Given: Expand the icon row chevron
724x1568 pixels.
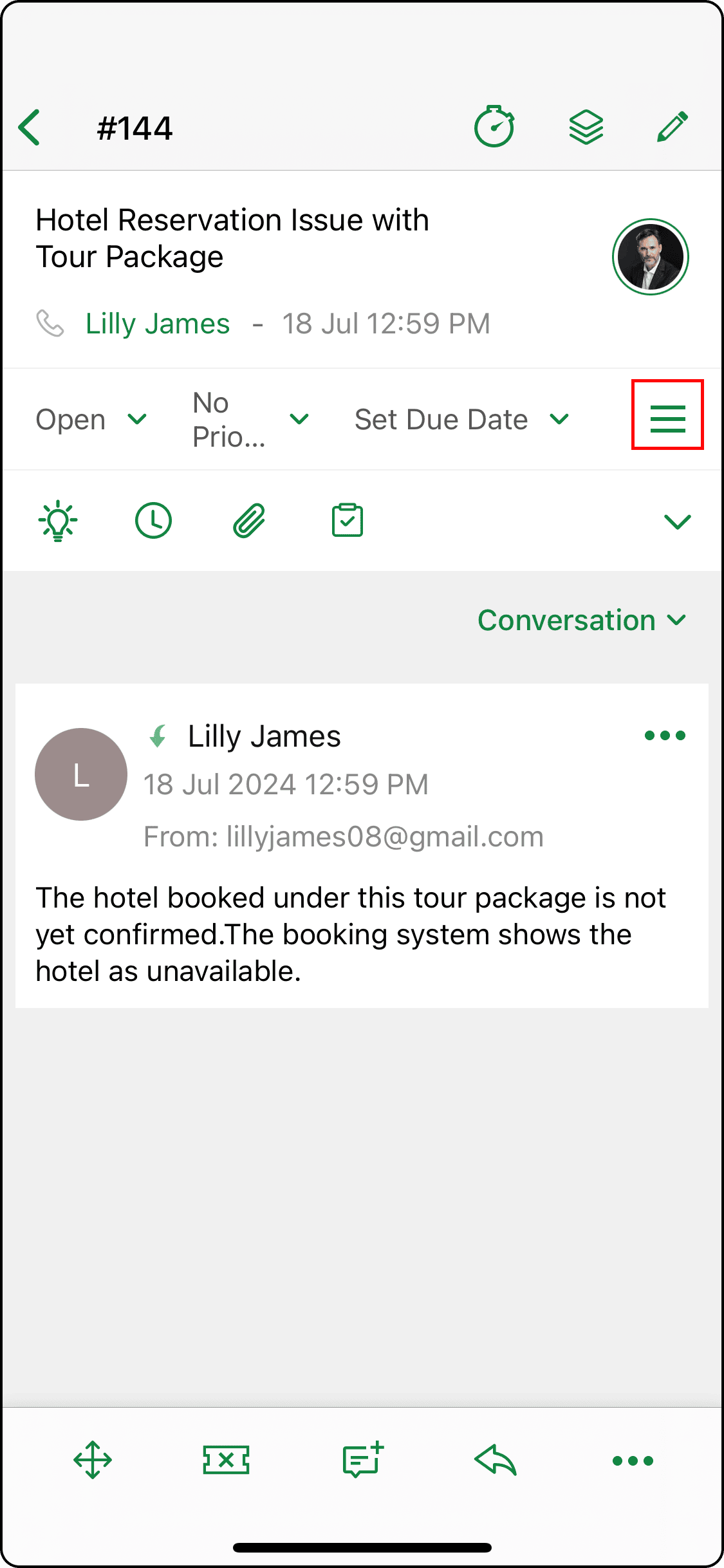Looking at the screenshot, I should pyautogui.click(x=677, y=521).
